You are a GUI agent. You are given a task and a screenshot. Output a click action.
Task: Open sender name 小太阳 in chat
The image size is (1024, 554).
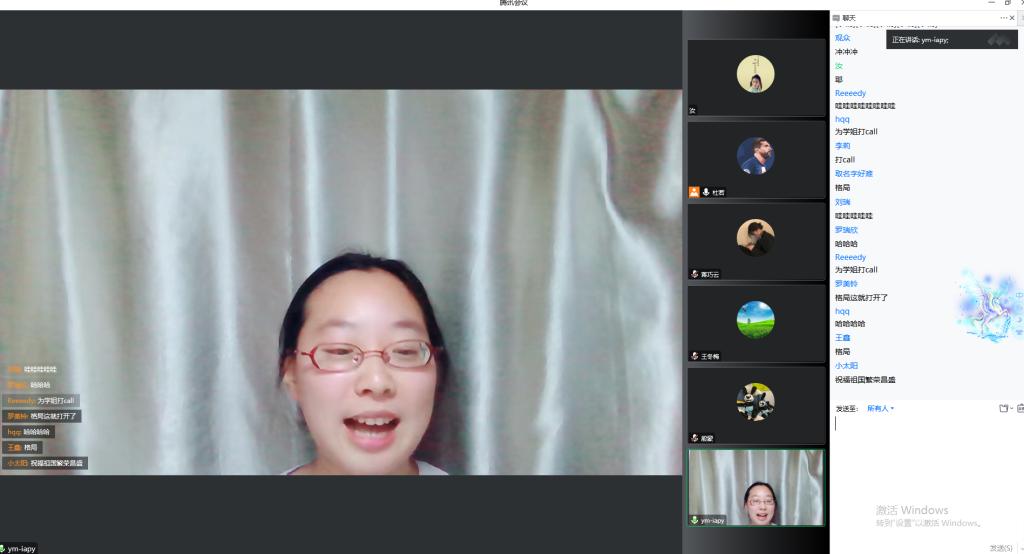(846, 366)
